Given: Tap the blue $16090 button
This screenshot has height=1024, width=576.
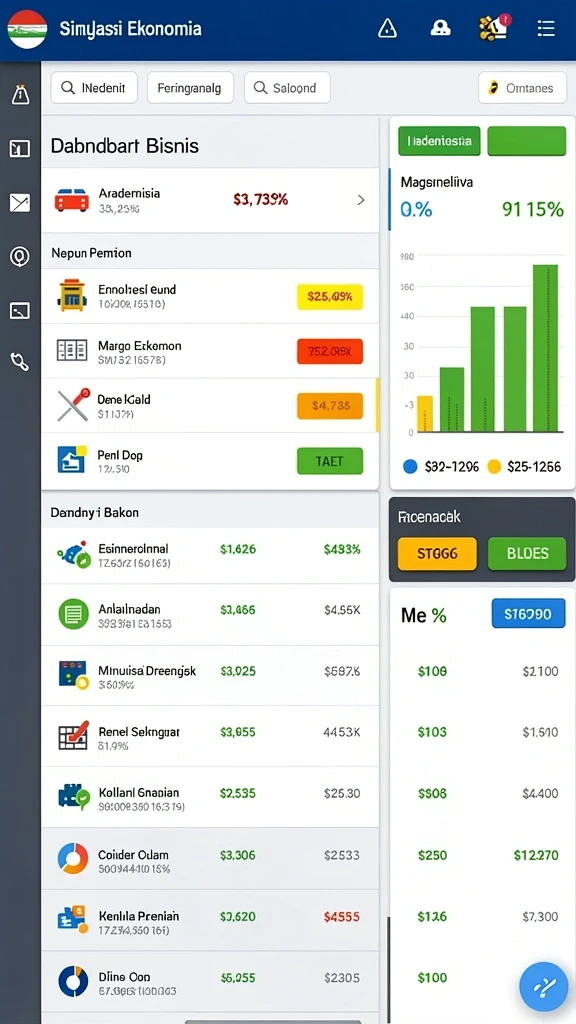Looking at the screenshot, I should (x=528, y=614).
